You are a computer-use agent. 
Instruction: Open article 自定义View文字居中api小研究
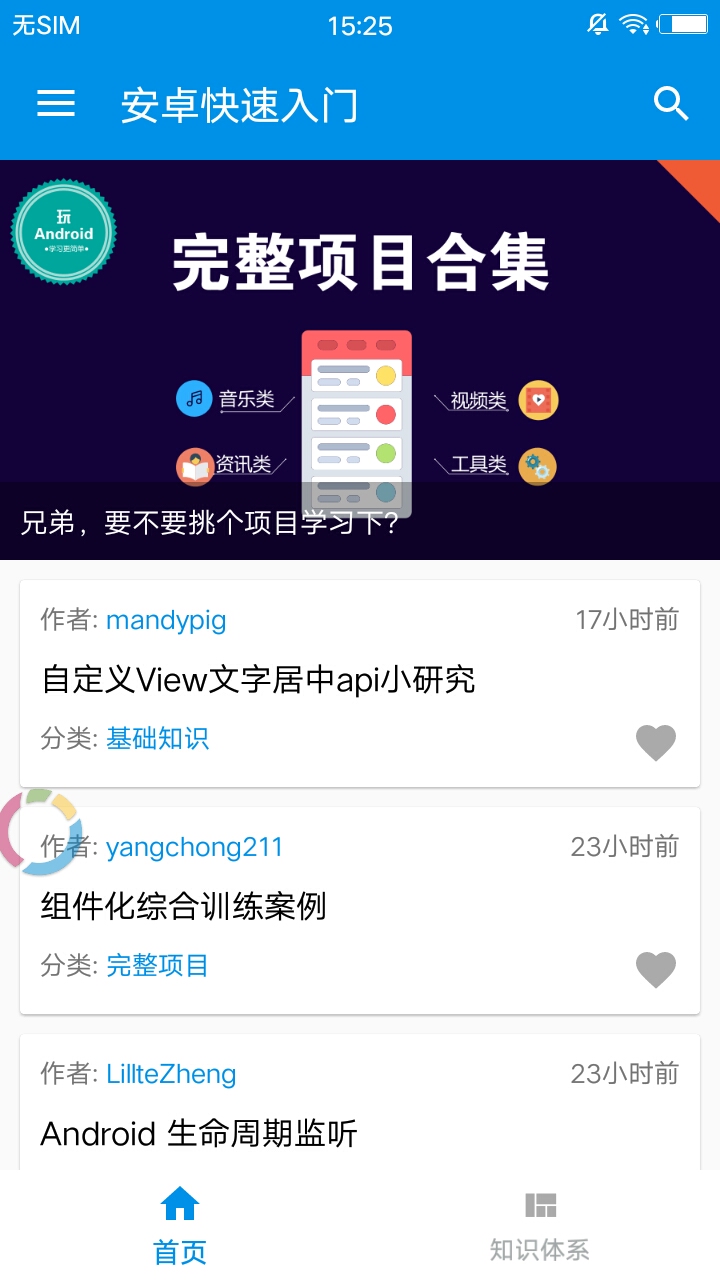(258, 680)
